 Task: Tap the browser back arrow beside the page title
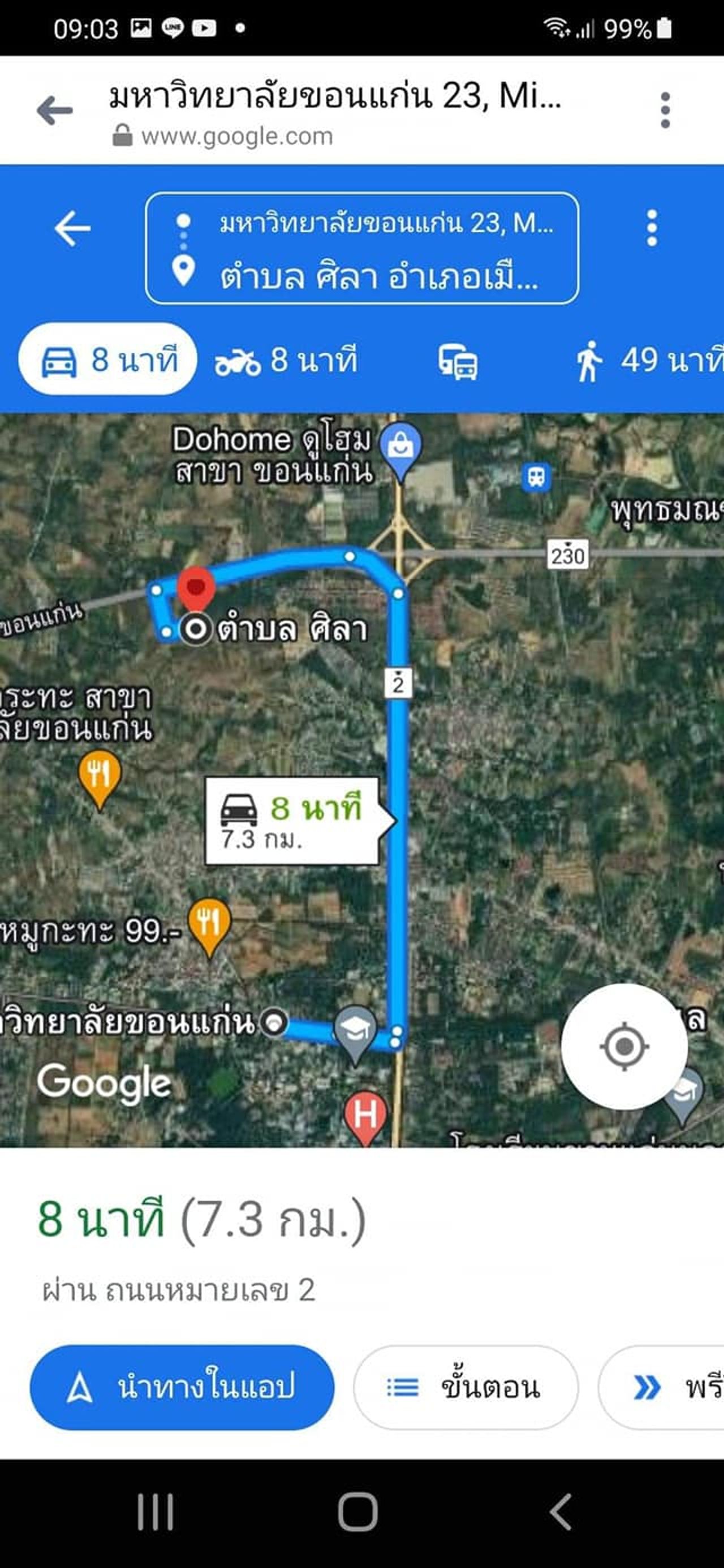(55, 110)
